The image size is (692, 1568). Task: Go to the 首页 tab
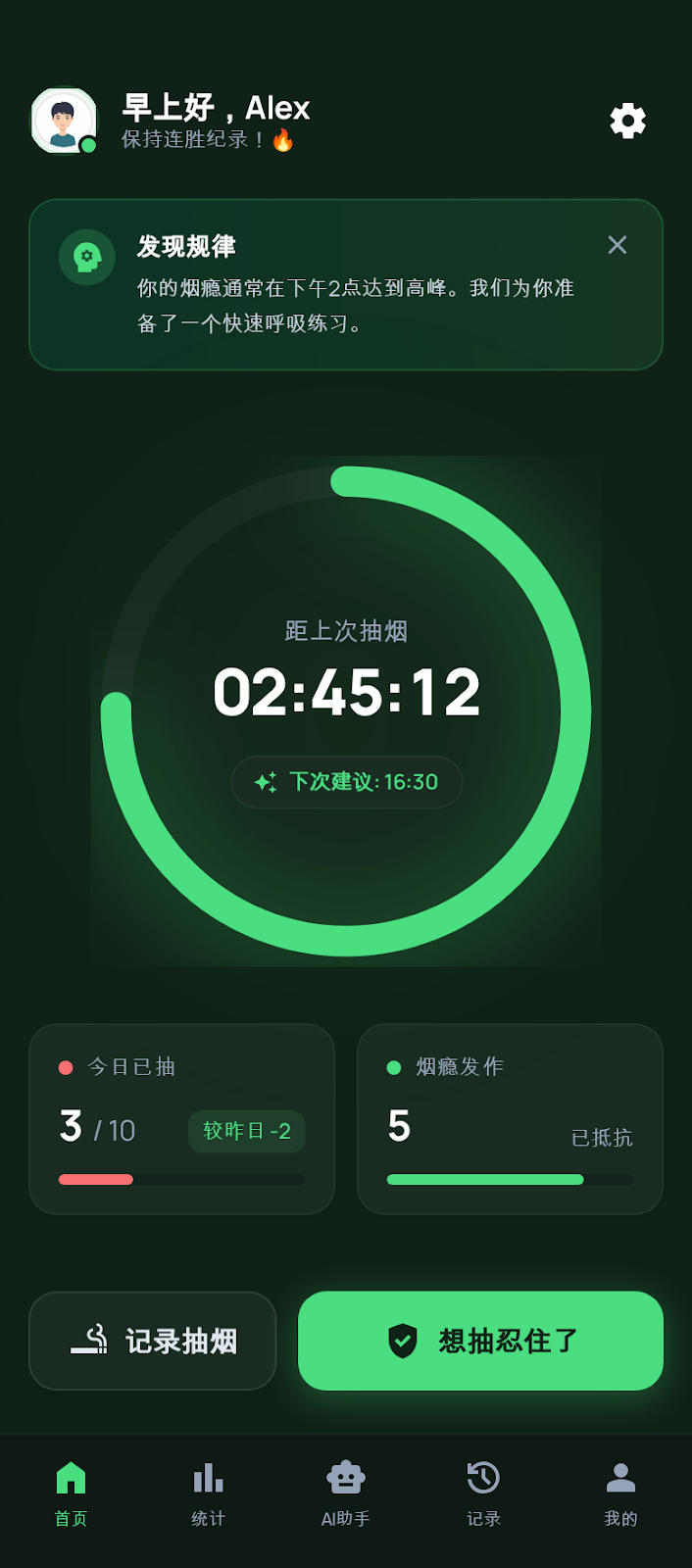(71, 1494)
